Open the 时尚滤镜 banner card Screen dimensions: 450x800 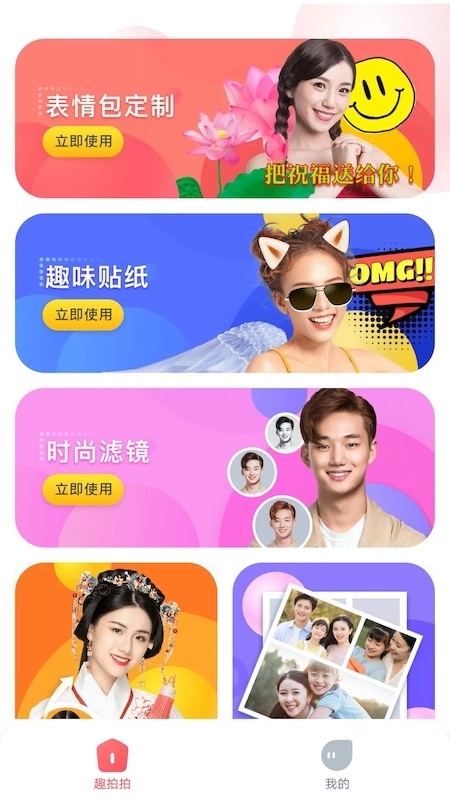[x=225, y=467]
